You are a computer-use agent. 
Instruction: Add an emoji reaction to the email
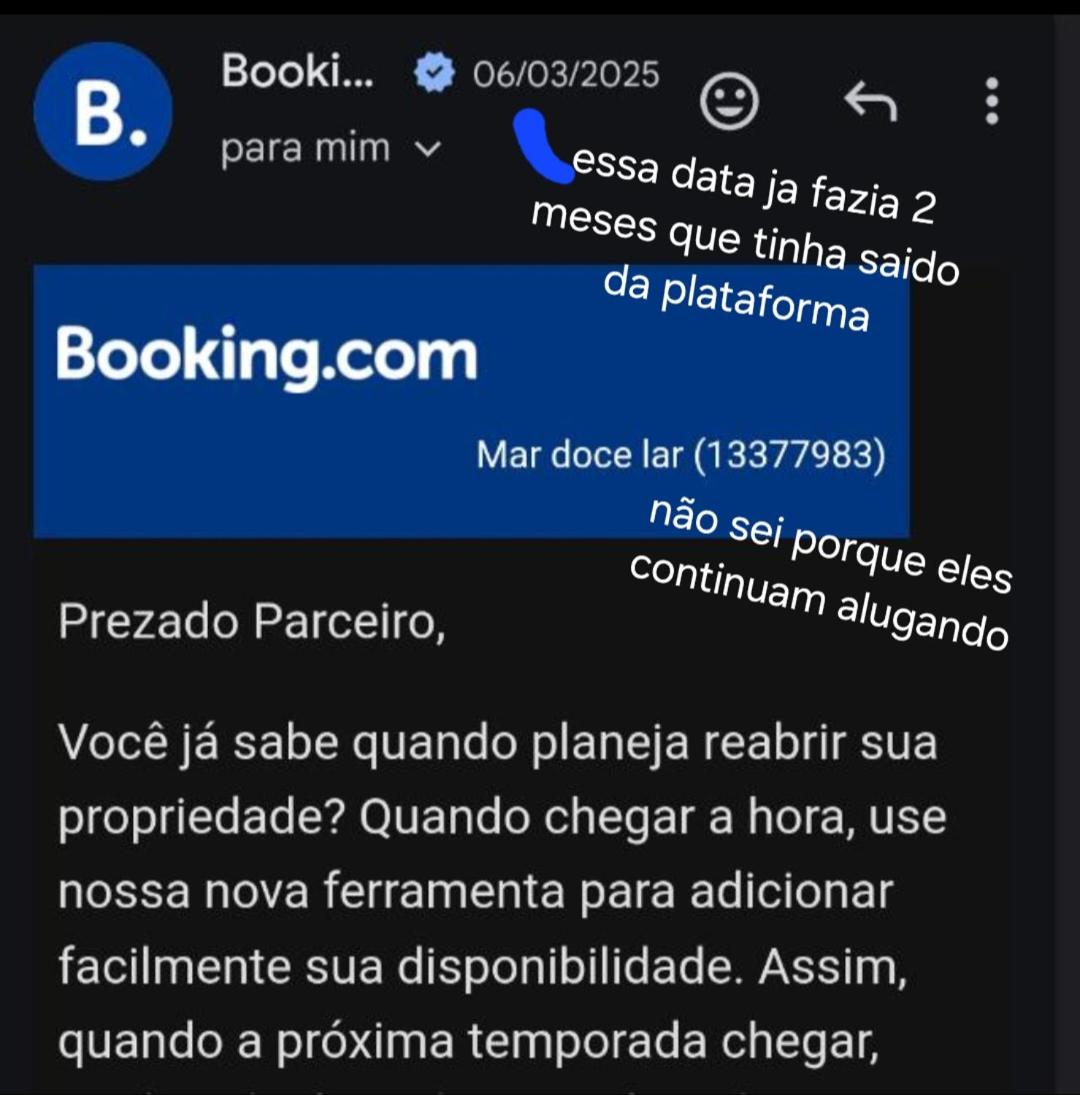coord(729,101)
